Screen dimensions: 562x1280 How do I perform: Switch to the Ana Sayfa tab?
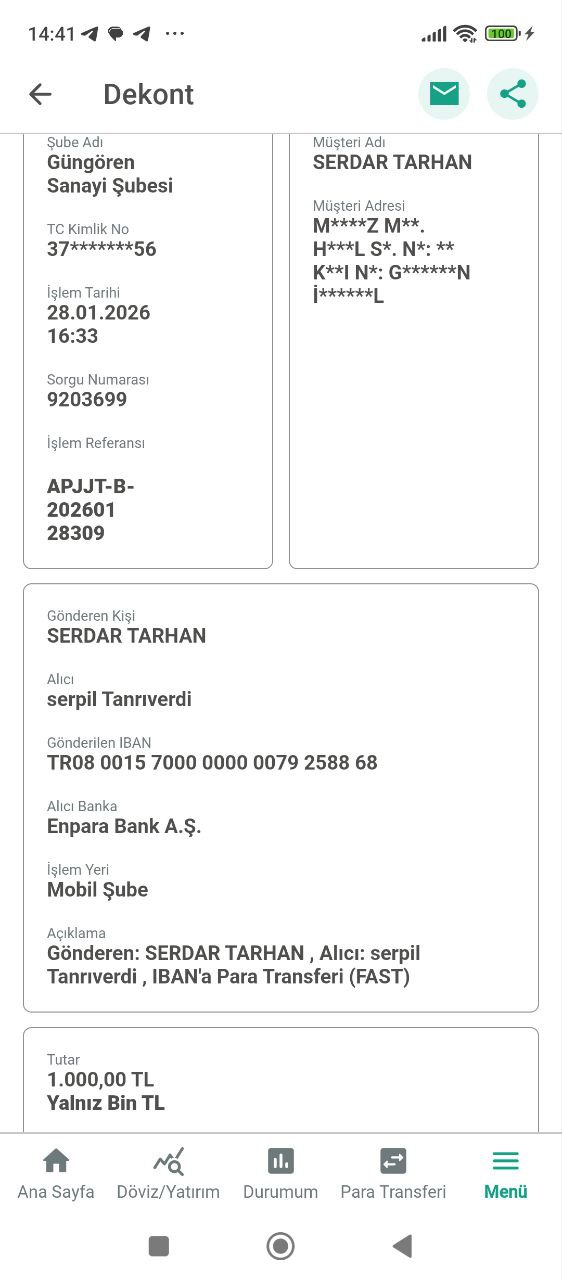(56, 1174)
